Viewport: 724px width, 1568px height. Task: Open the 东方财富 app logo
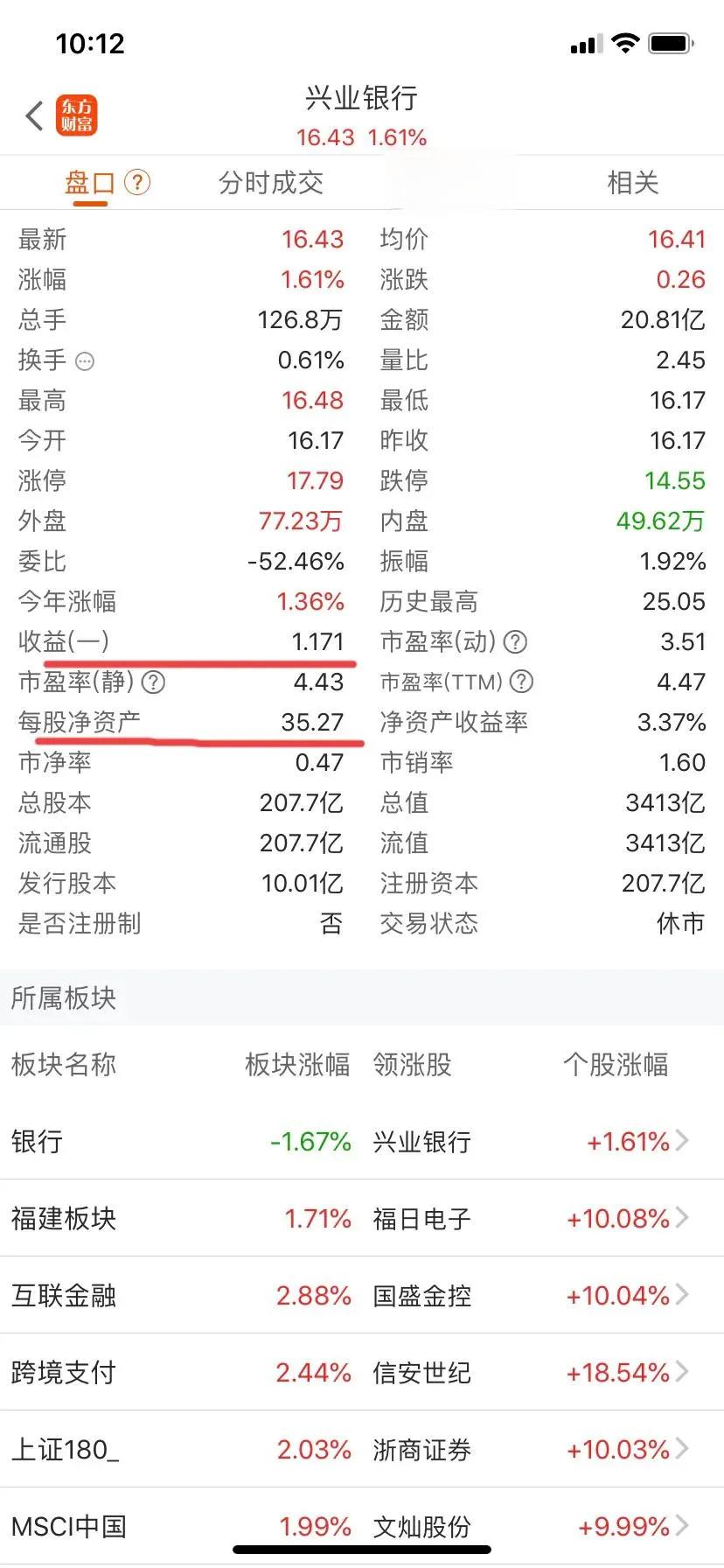(x=77, y=115)
